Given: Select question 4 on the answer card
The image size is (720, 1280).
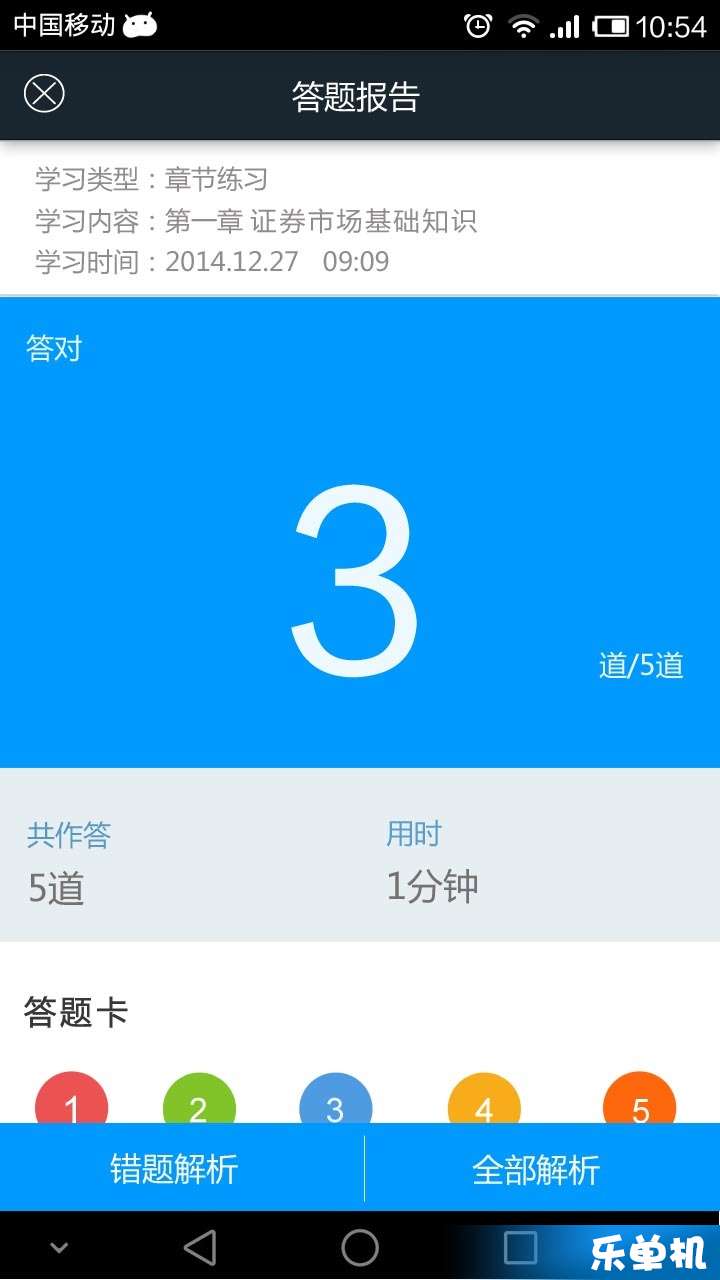Looking at the screenshot, I should pos(484,1098).
